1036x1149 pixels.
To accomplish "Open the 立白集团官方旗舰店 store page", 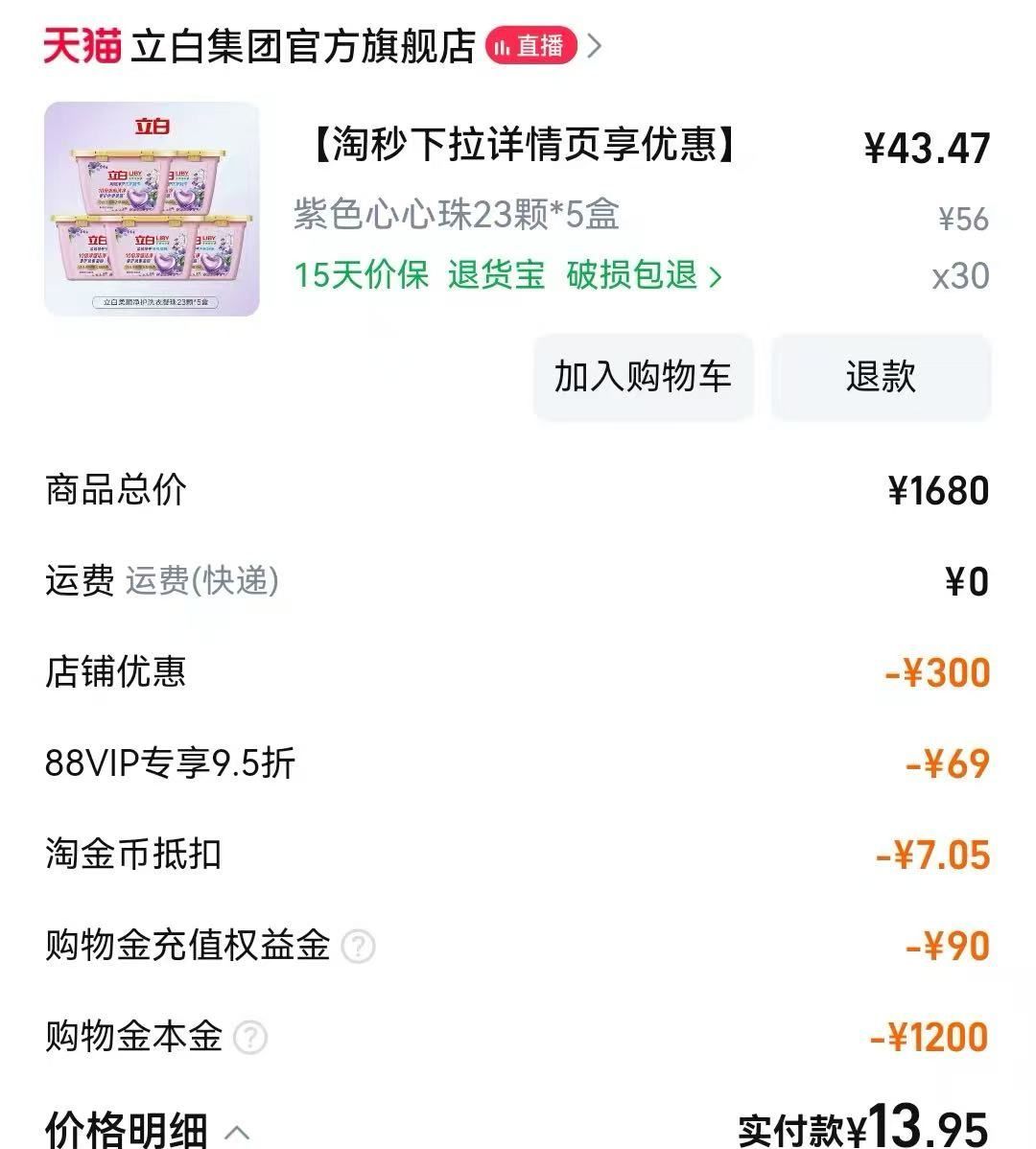I will pyautogui.click(x=297, y=44).
